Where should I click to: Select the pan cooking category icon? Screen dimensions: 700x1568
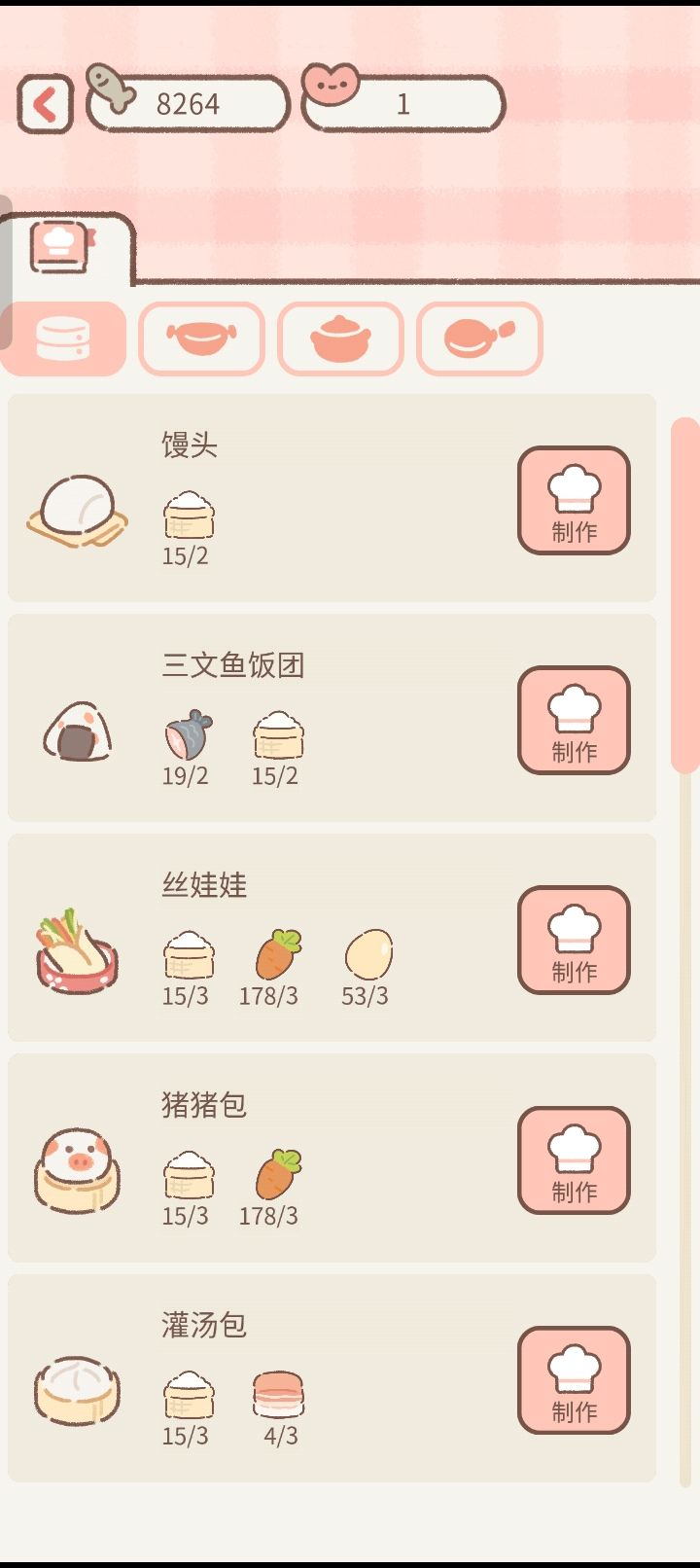point(201,339)
